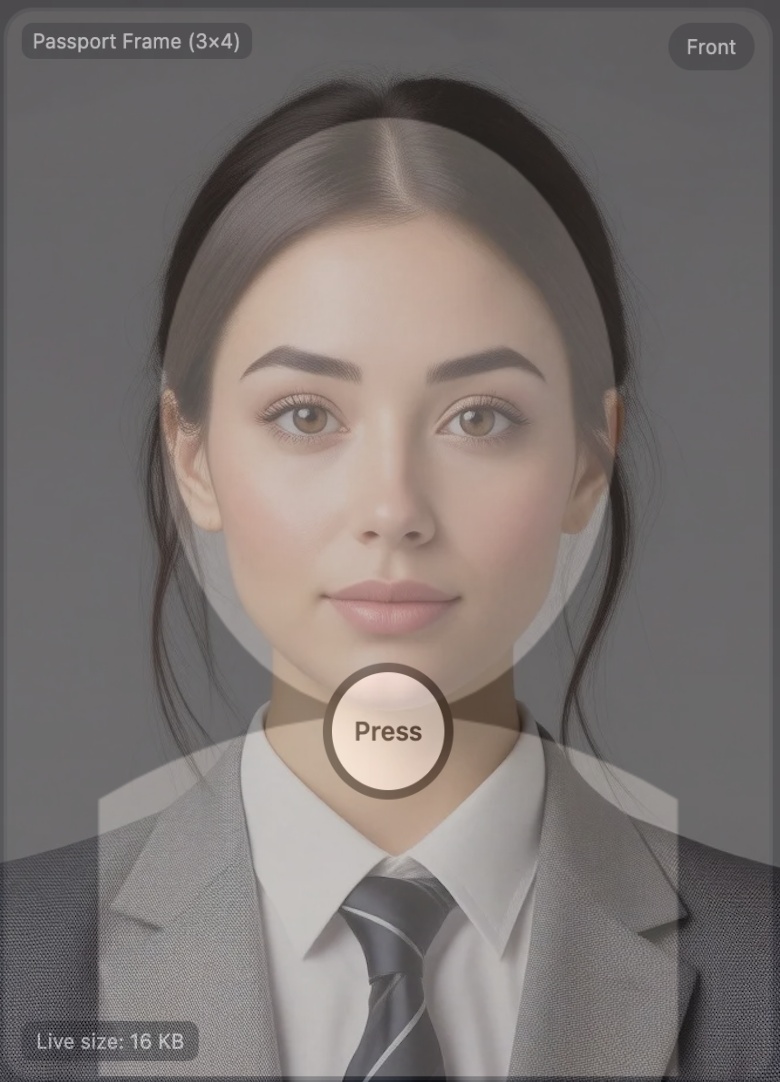The image size is (780, 1082).
Task: Click the frame label to change aspect ratio
Action: point(136,41)
